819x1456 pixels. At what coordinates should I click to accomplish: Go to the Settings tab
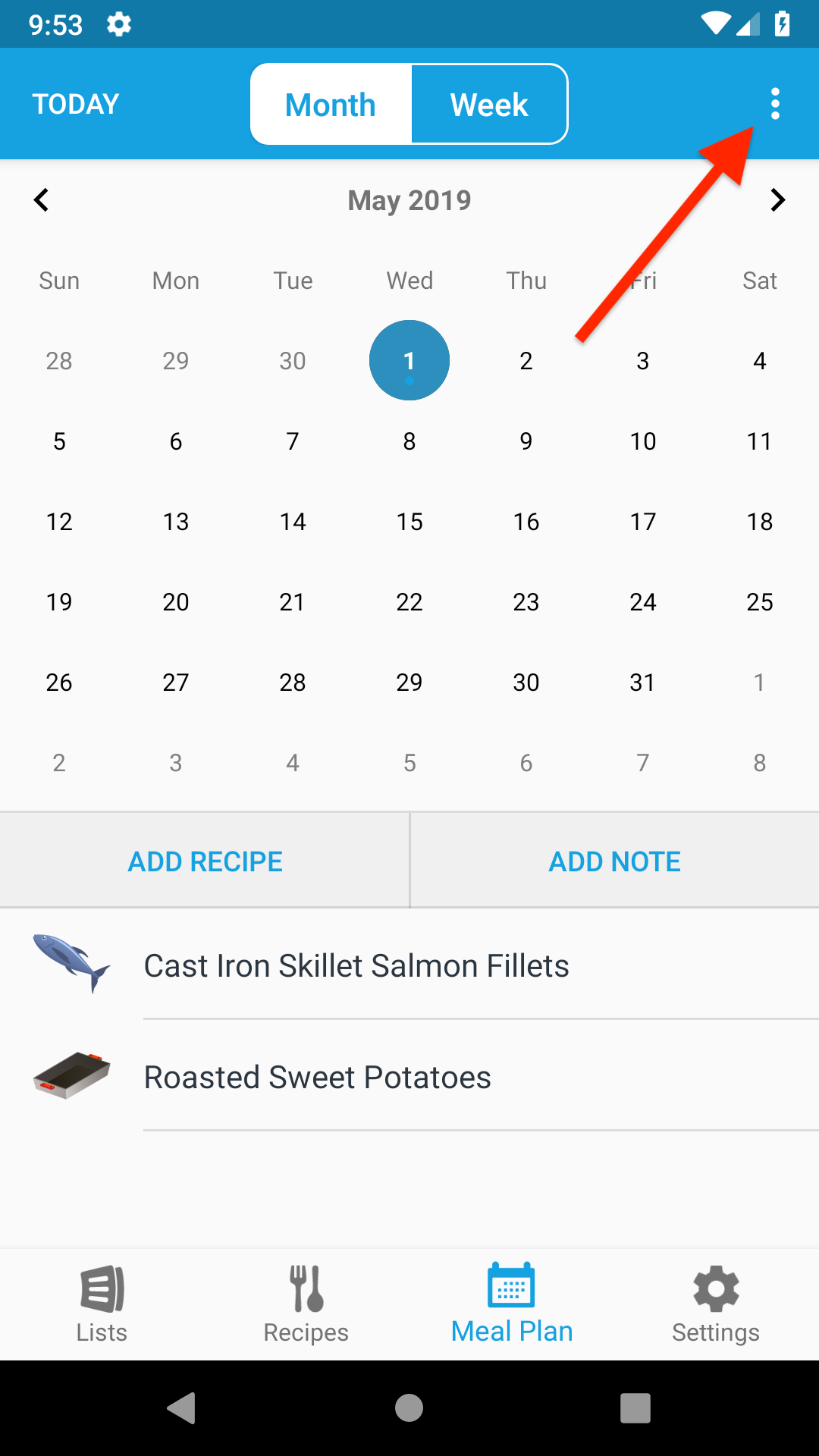716,1304
